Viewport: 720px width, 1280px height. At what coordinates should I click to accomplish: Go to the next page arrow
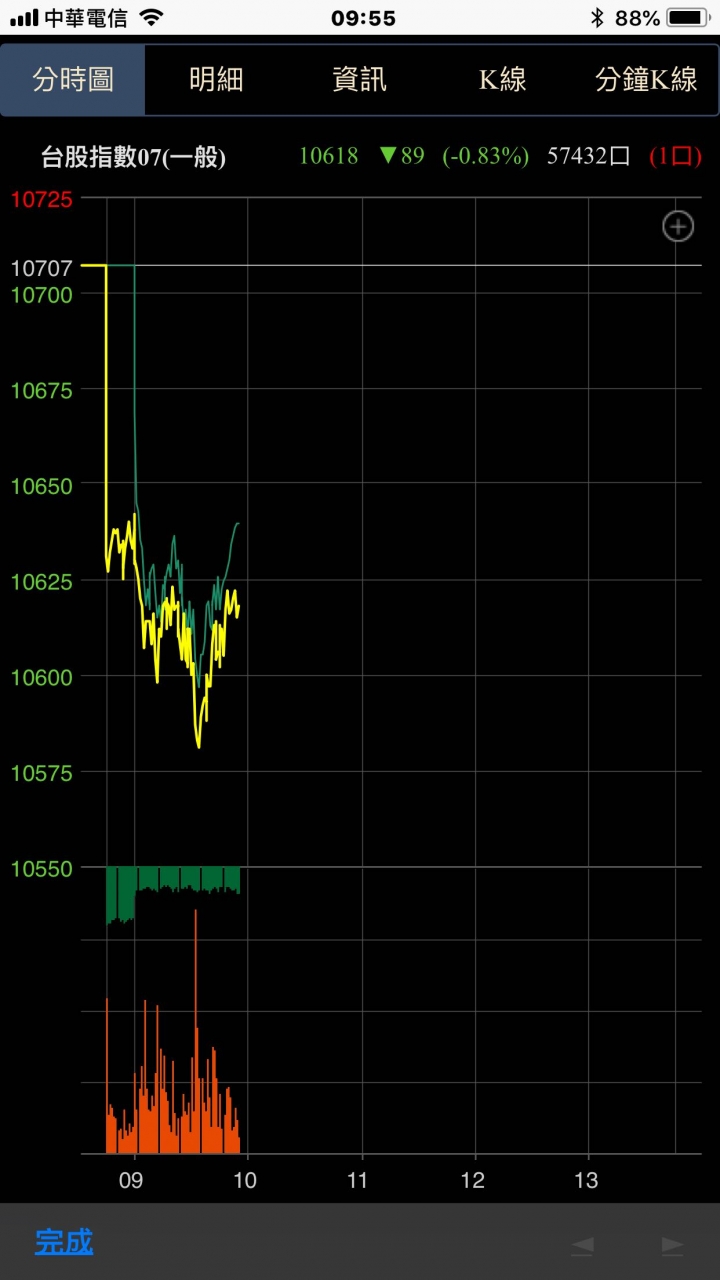pos(672,1245)
